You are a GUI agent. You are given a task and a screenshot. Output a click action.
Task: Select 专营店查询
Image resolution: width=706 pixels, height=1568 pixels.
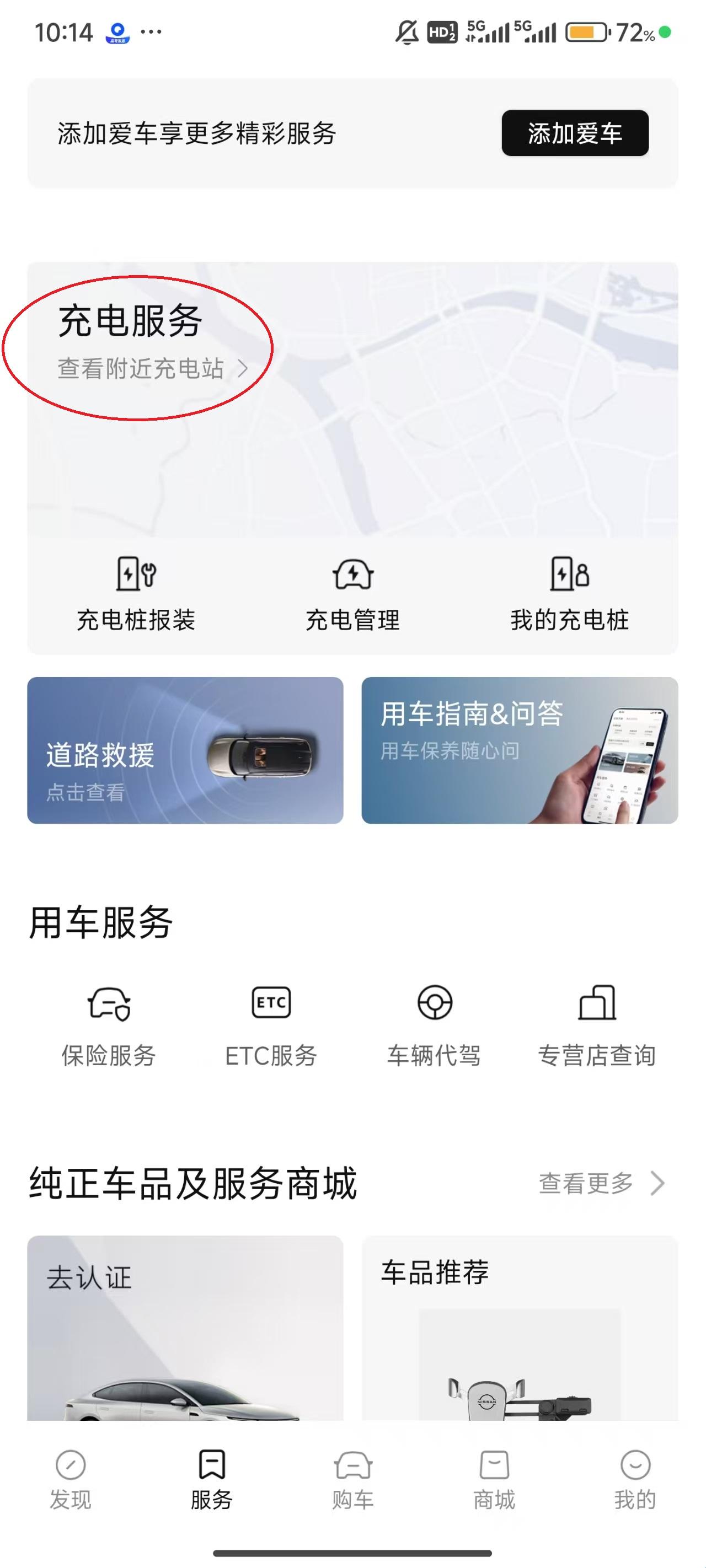pos(597,1026)
